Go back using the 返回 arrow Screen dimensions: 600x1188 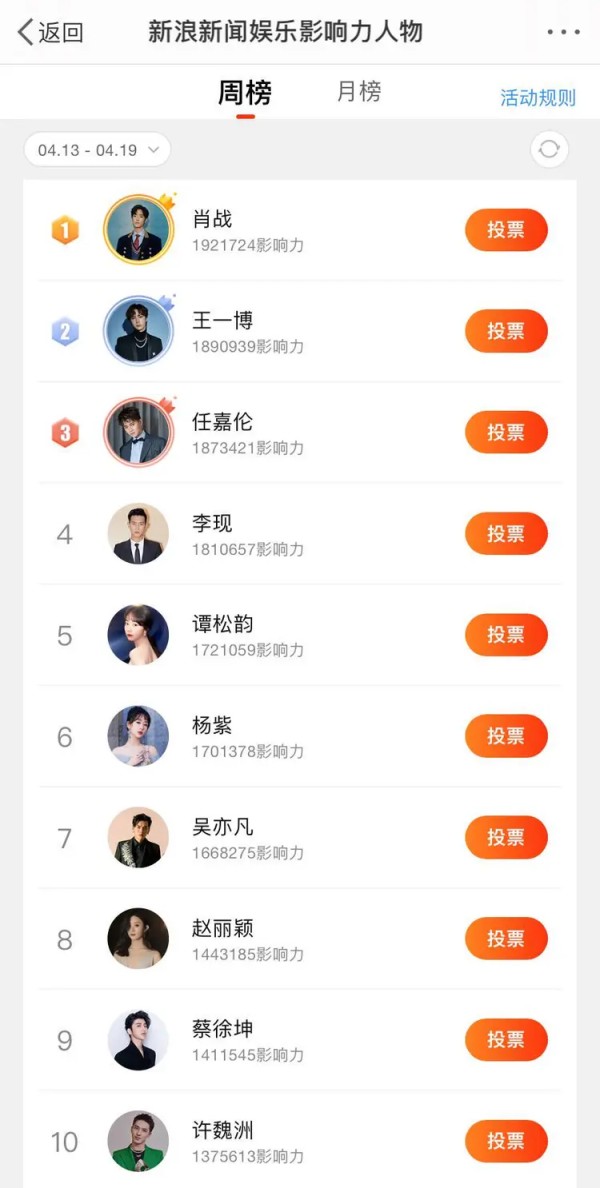[50, 32]
